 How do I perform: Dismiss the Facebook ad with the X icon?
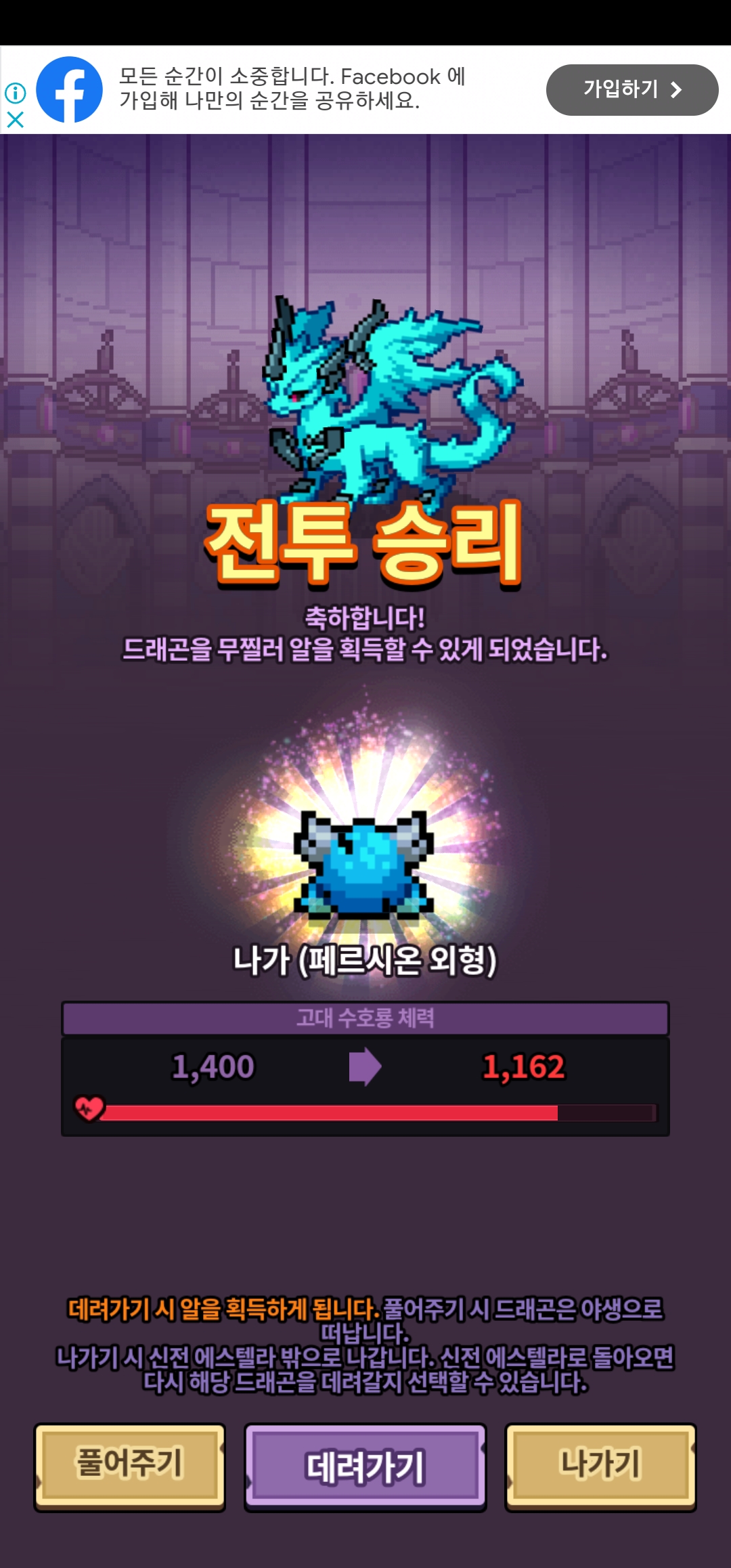[x=15, y=120]
